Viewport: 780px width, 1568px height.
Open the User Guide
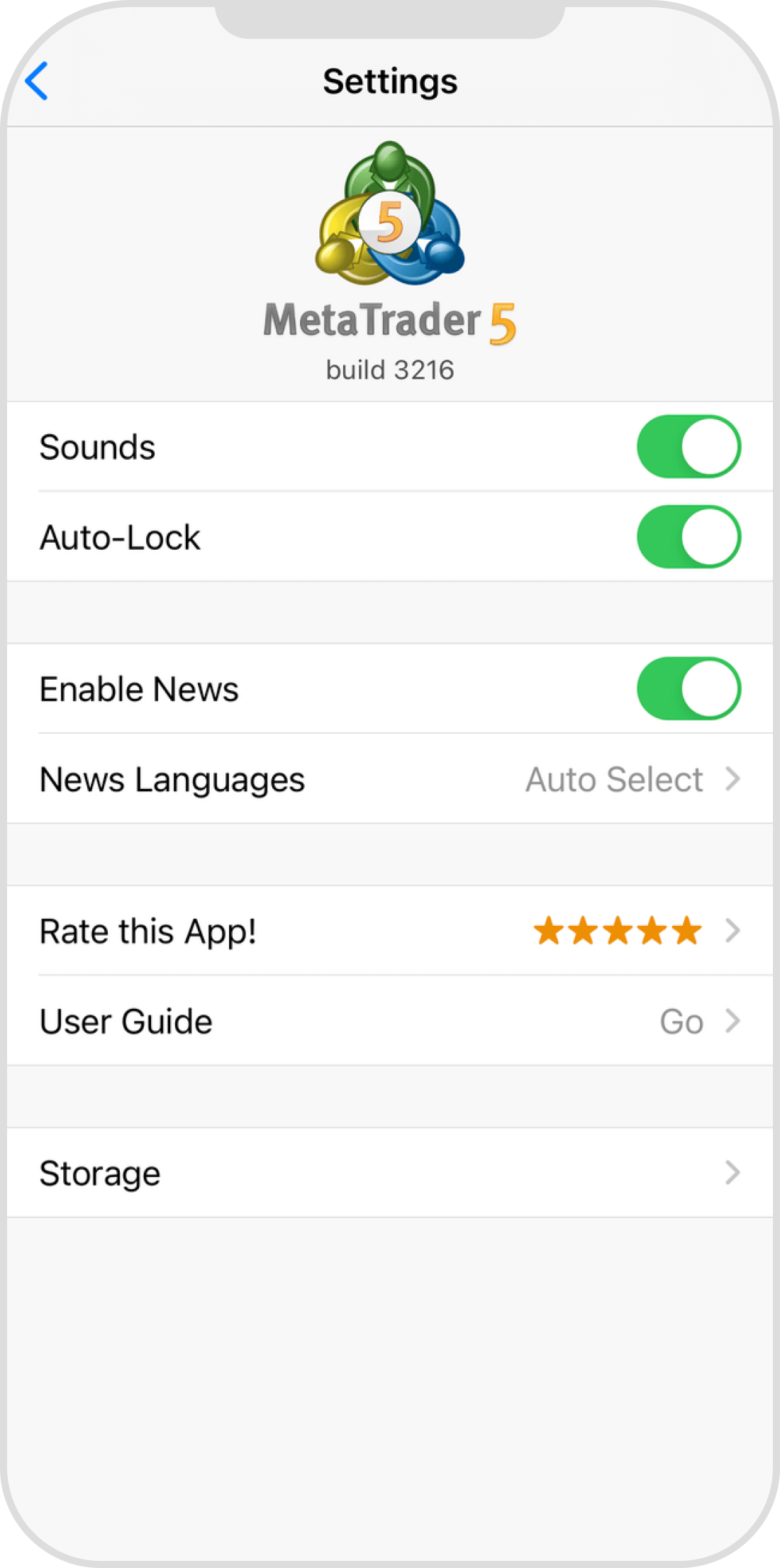coord(390,1021)
